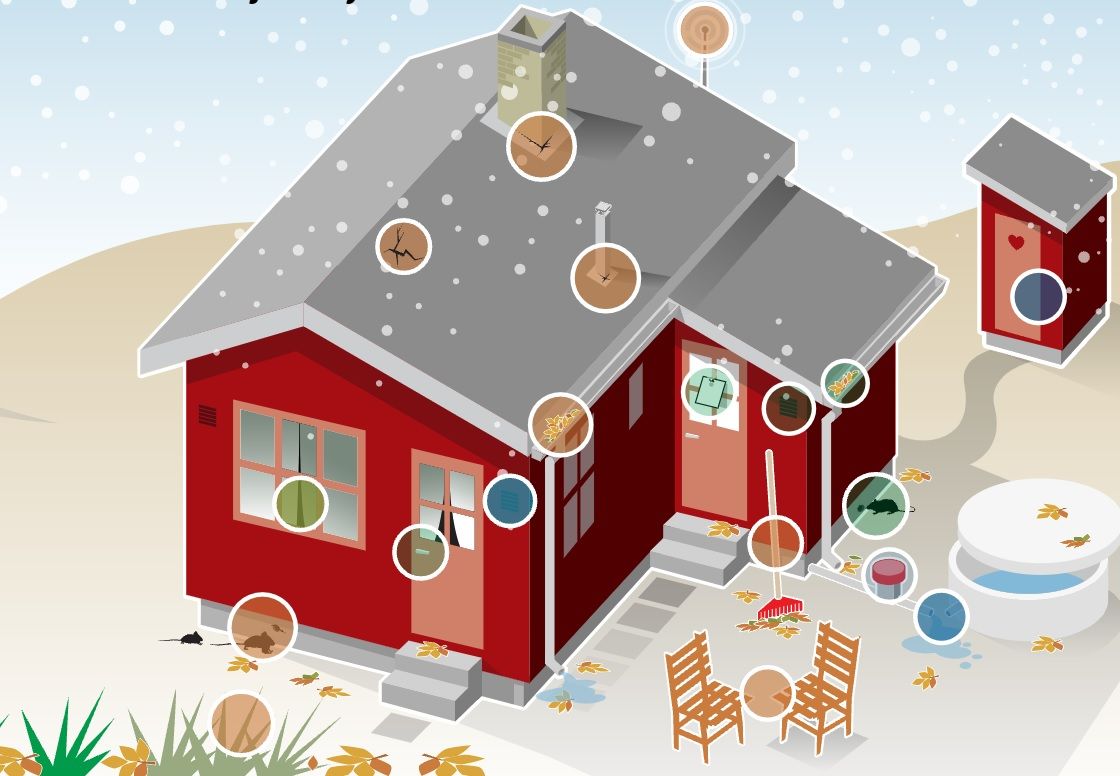Viewport: 1120px width, 776px height.
Task: Select the hotspot on the outhouse door
Action: point(1038,297)
